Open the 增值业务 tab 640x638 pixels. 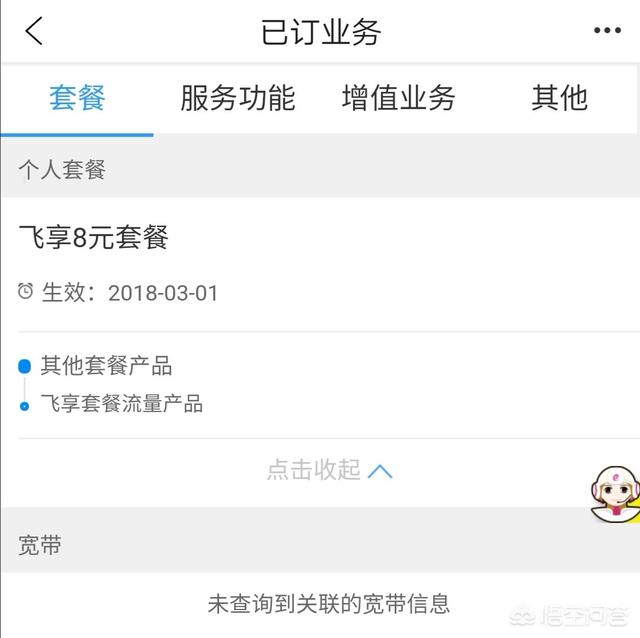pyautogui.click(x=398, y=98)
